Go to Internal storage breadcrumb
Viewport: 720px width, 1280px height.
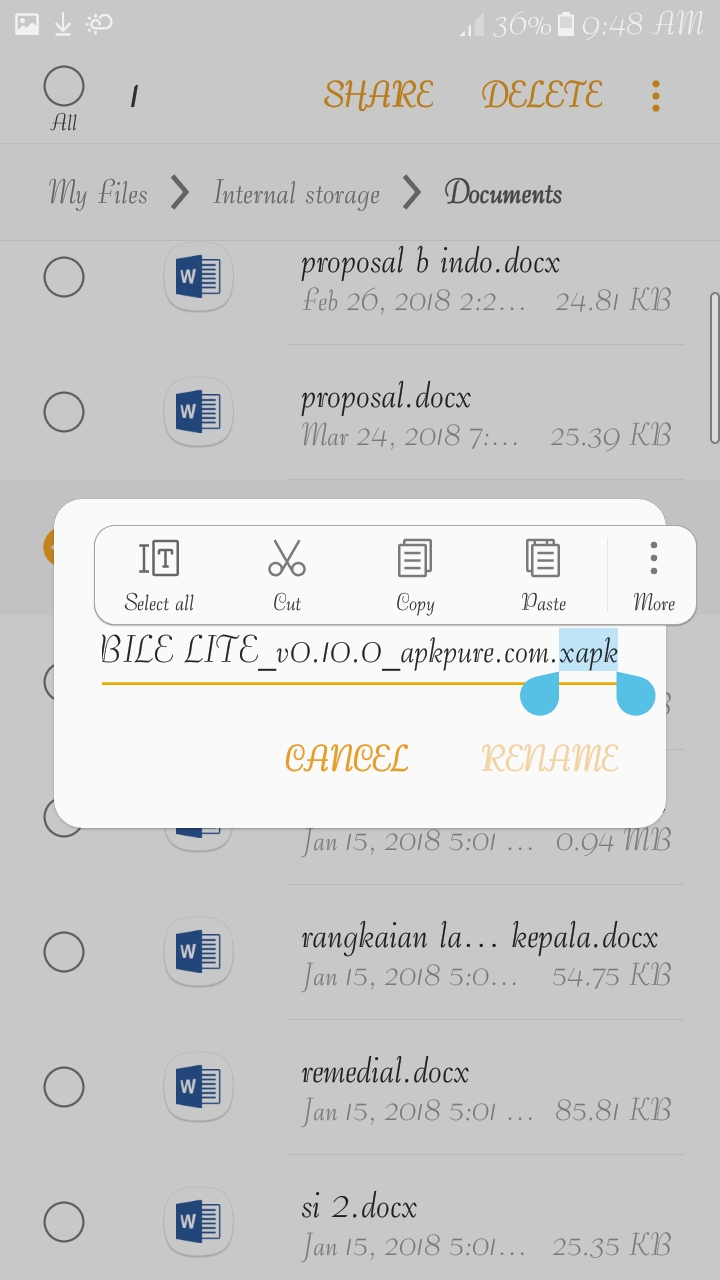(x=297, y=193)
